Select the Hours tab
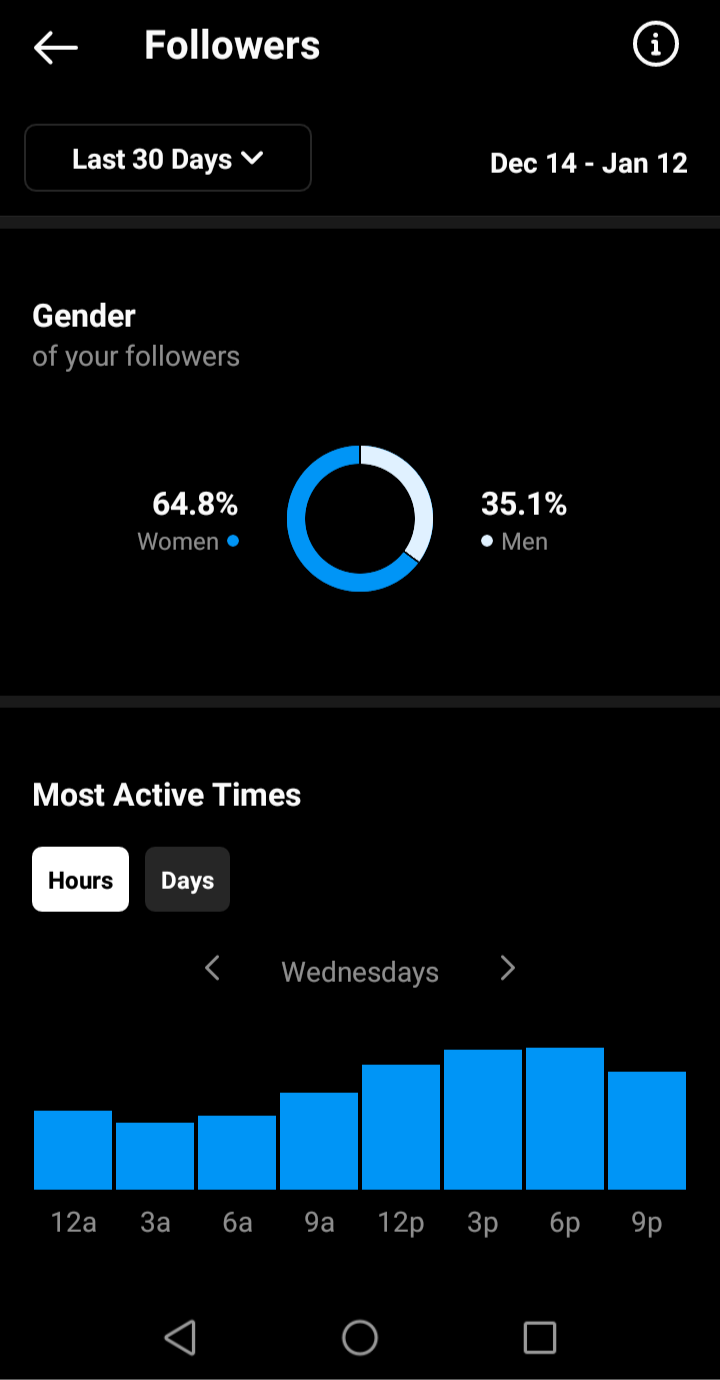Image resolution: width=720 pixels, height=1380 pixels. 81,880
